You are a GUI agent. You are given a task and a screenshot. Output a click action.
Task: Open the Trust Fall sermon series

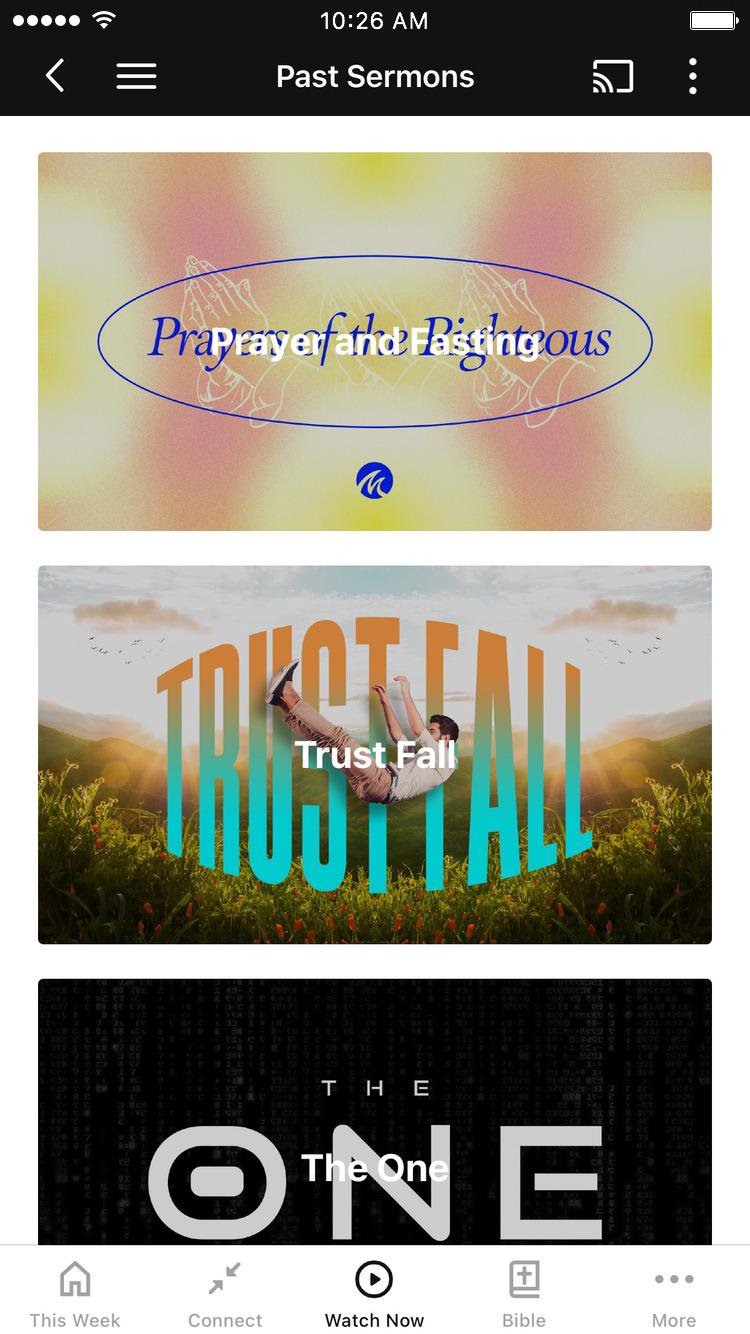pos(375,754)
